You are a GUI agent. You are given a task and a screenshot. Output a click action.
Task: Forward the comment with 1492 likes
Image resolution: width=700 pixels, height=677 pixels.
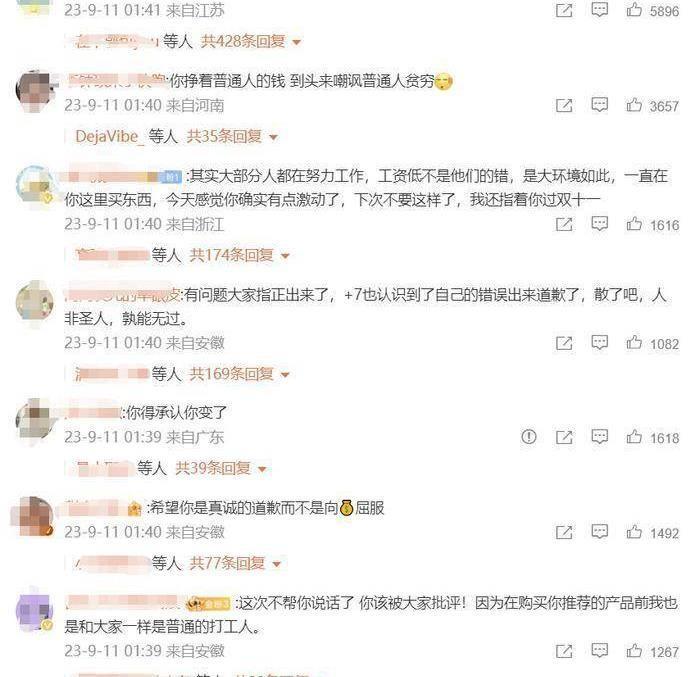point(563,533)
